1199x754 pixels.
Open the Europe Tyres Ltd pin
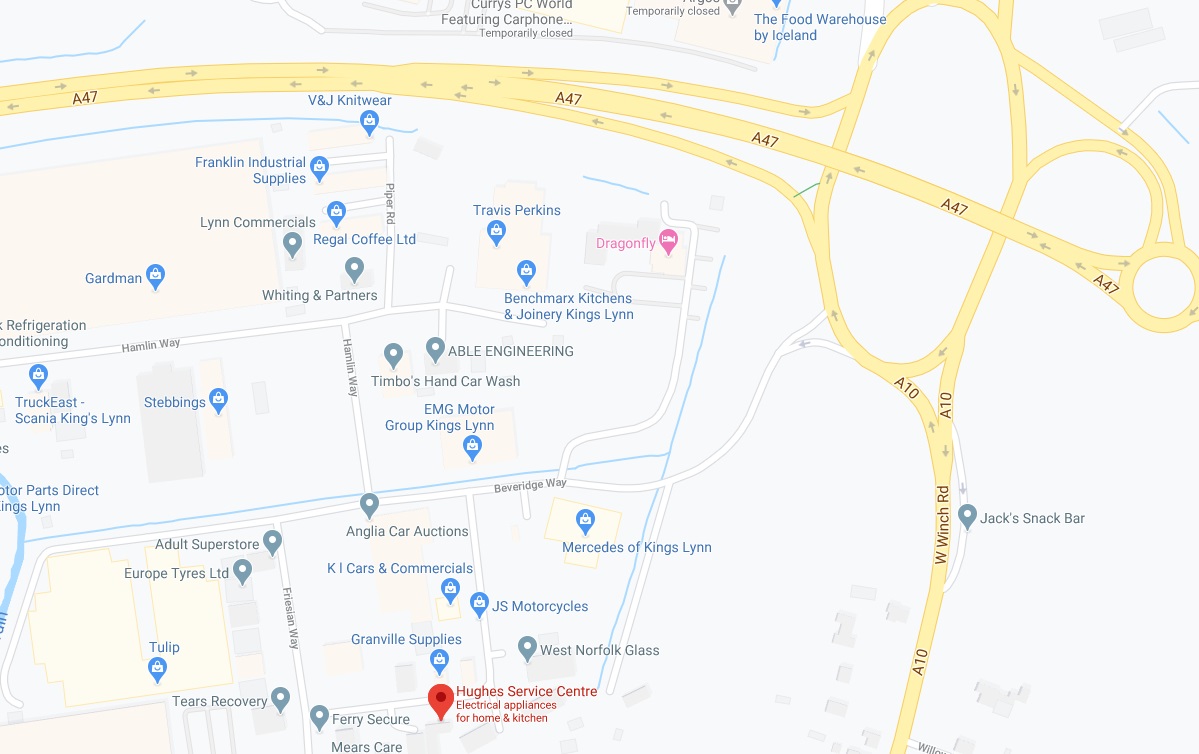pos(242,571)
